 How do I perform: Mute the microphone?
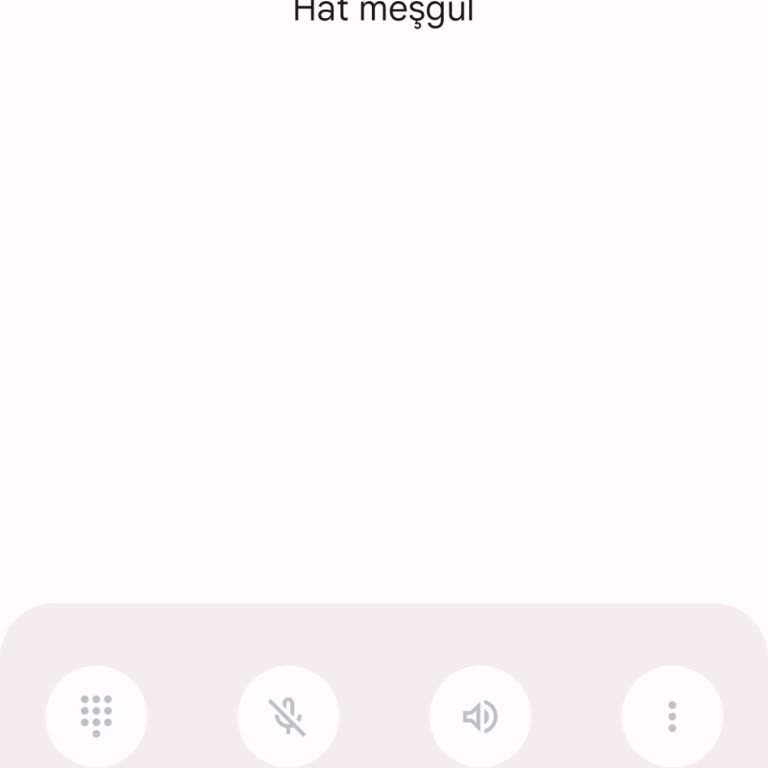point(288,716)
